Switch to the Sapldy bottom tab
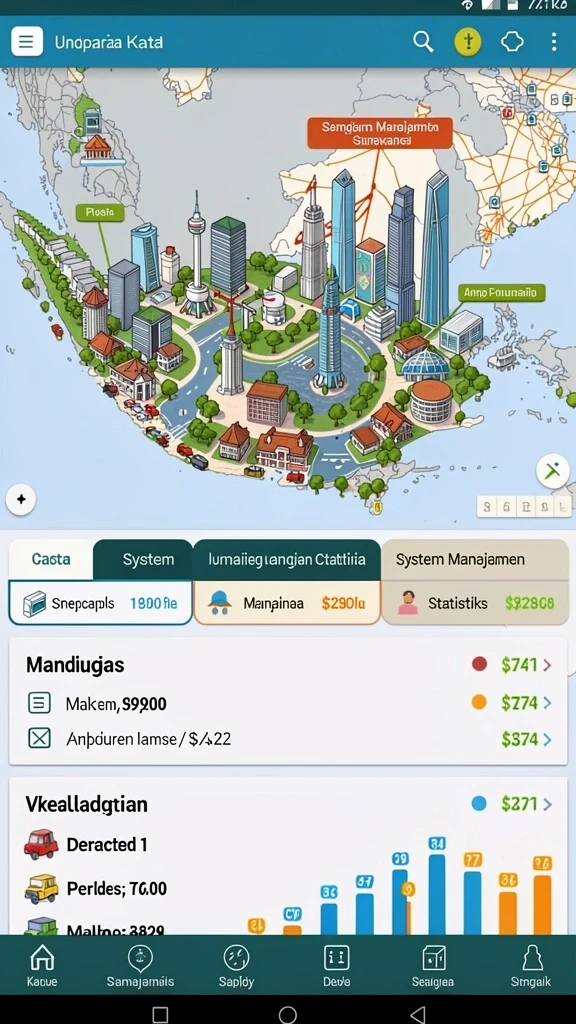This screenshot has height=1024, width=576. [x=236, y=965]
